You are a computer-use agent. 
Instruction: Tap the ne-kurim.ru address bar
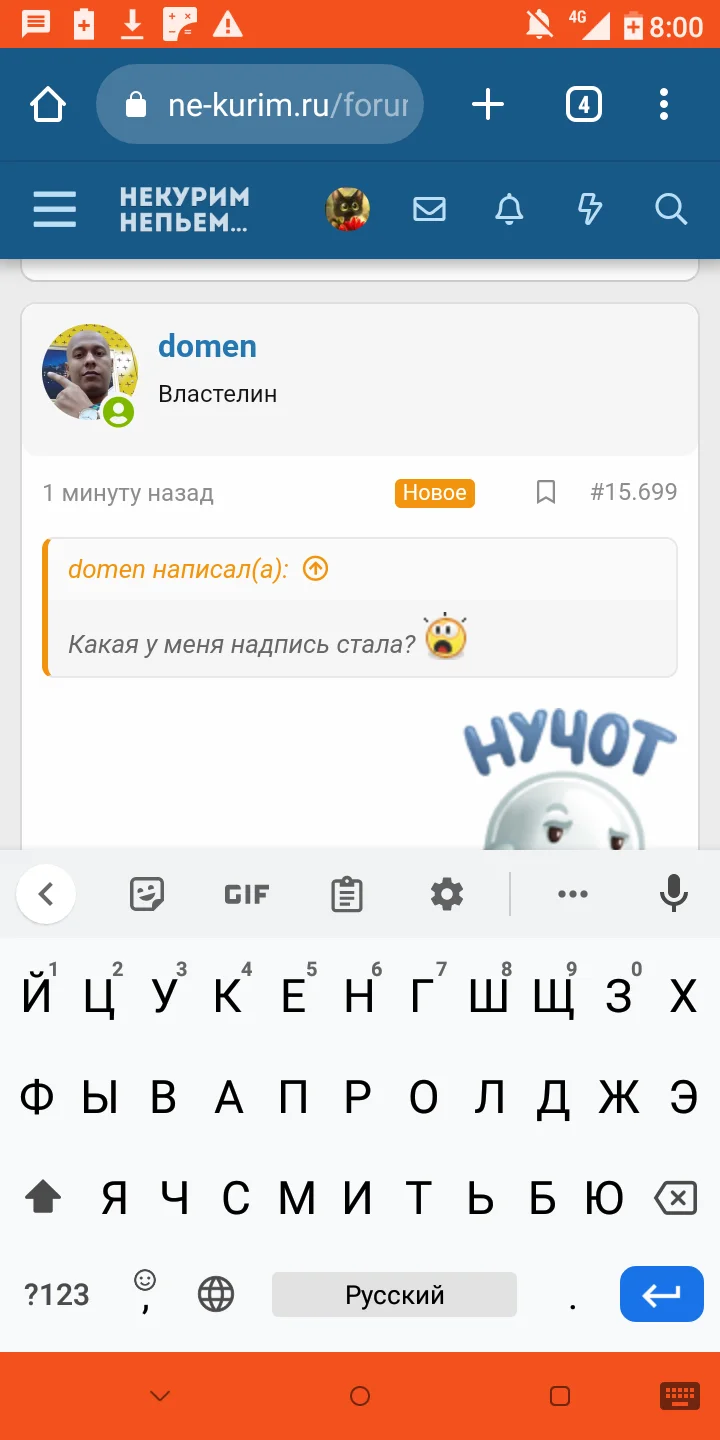pyautogui.click(x=260, y=104)
